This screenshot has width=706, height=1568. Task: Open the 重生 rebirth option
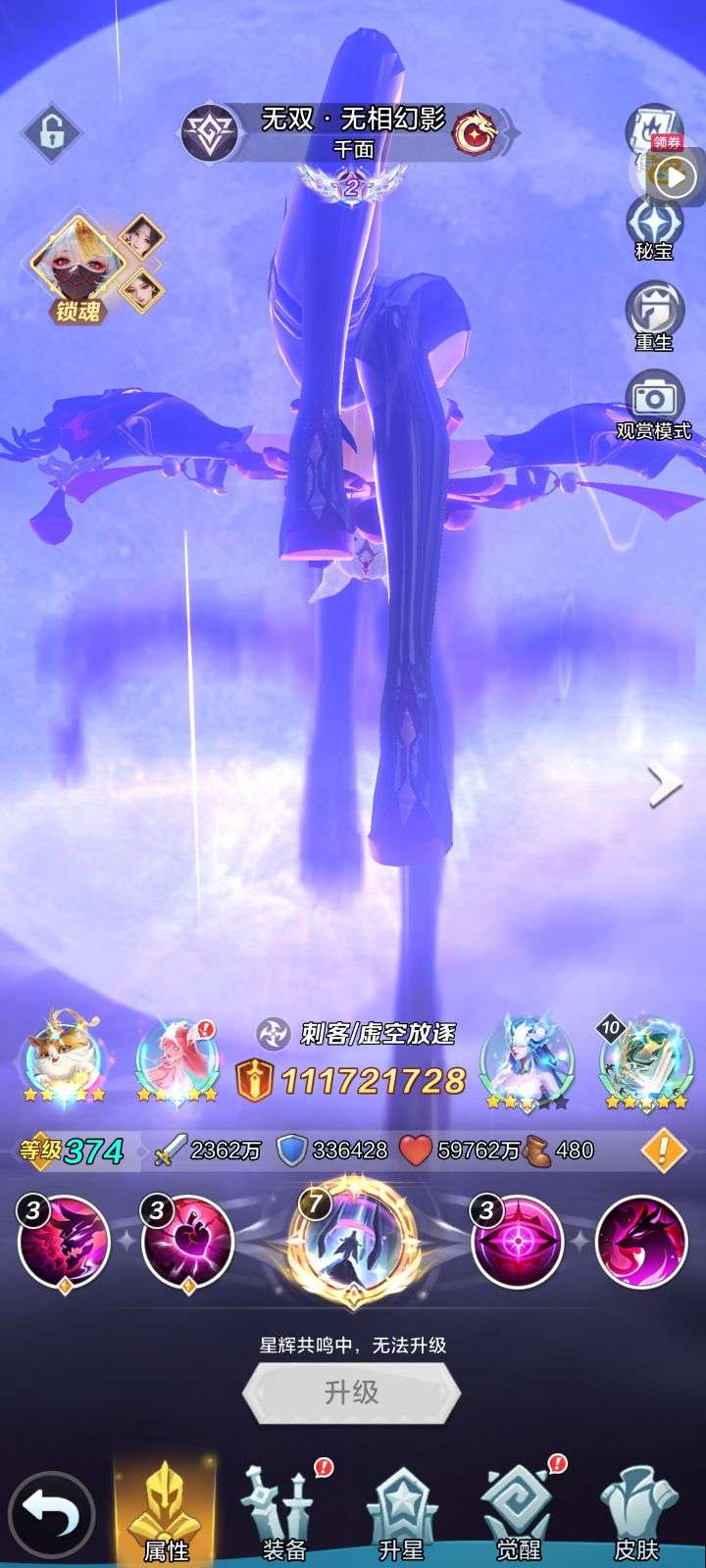coord(653,316)
